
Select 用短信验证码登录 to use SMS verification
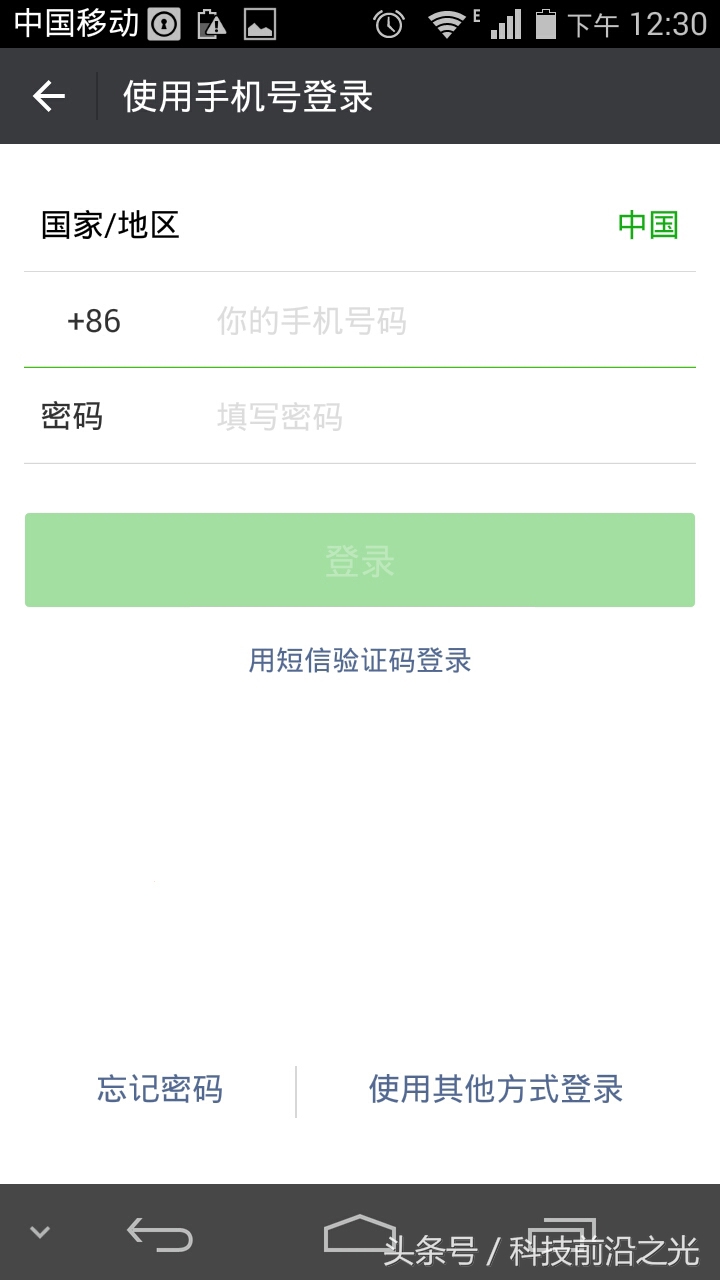pos(360,661)
